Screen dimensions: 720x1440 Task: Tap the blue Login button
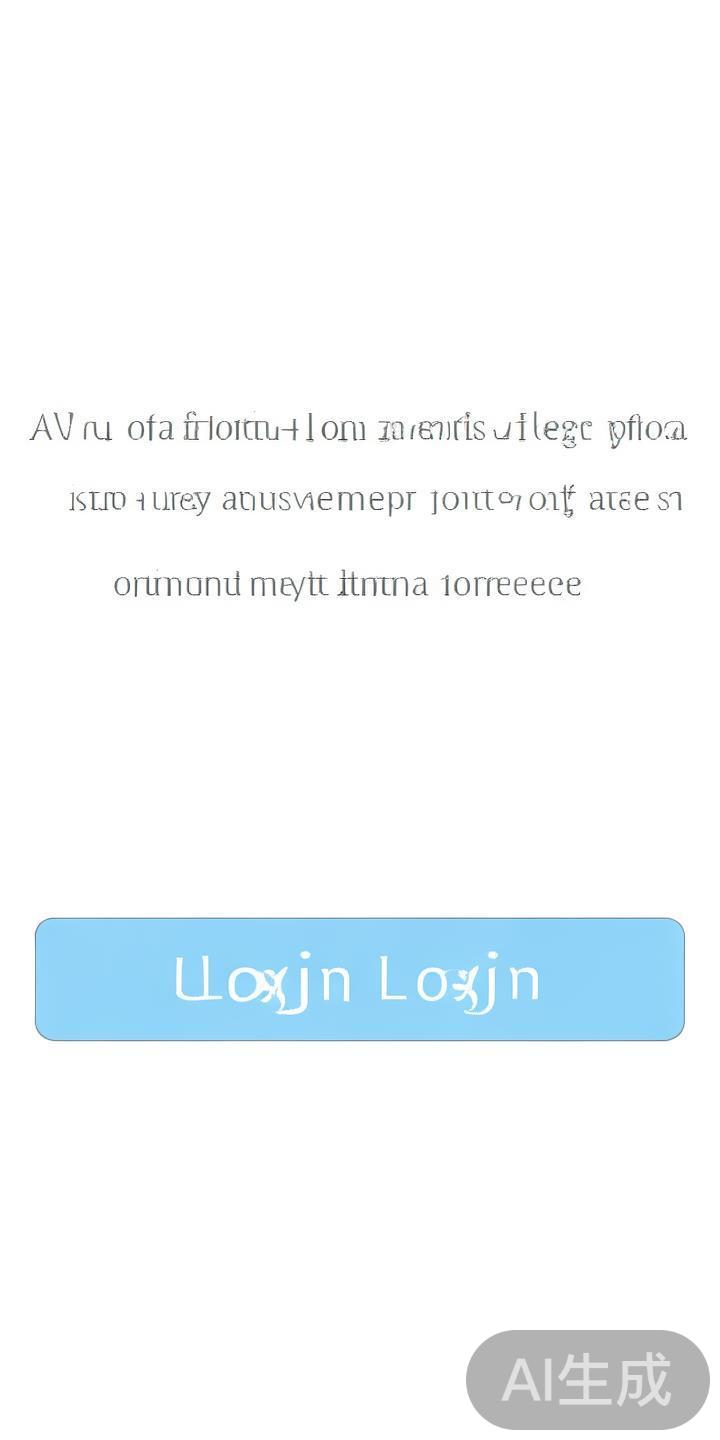coord(360,979)
